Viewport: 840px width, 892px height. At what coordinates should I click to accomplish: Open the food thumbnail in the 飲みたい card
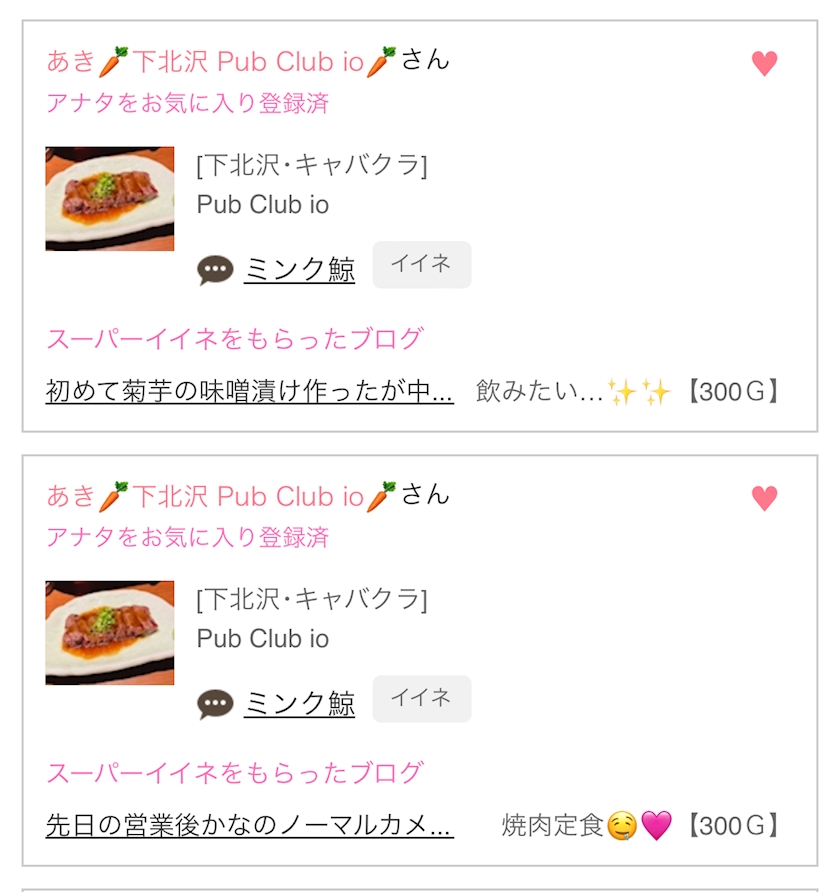click(110, 199)
